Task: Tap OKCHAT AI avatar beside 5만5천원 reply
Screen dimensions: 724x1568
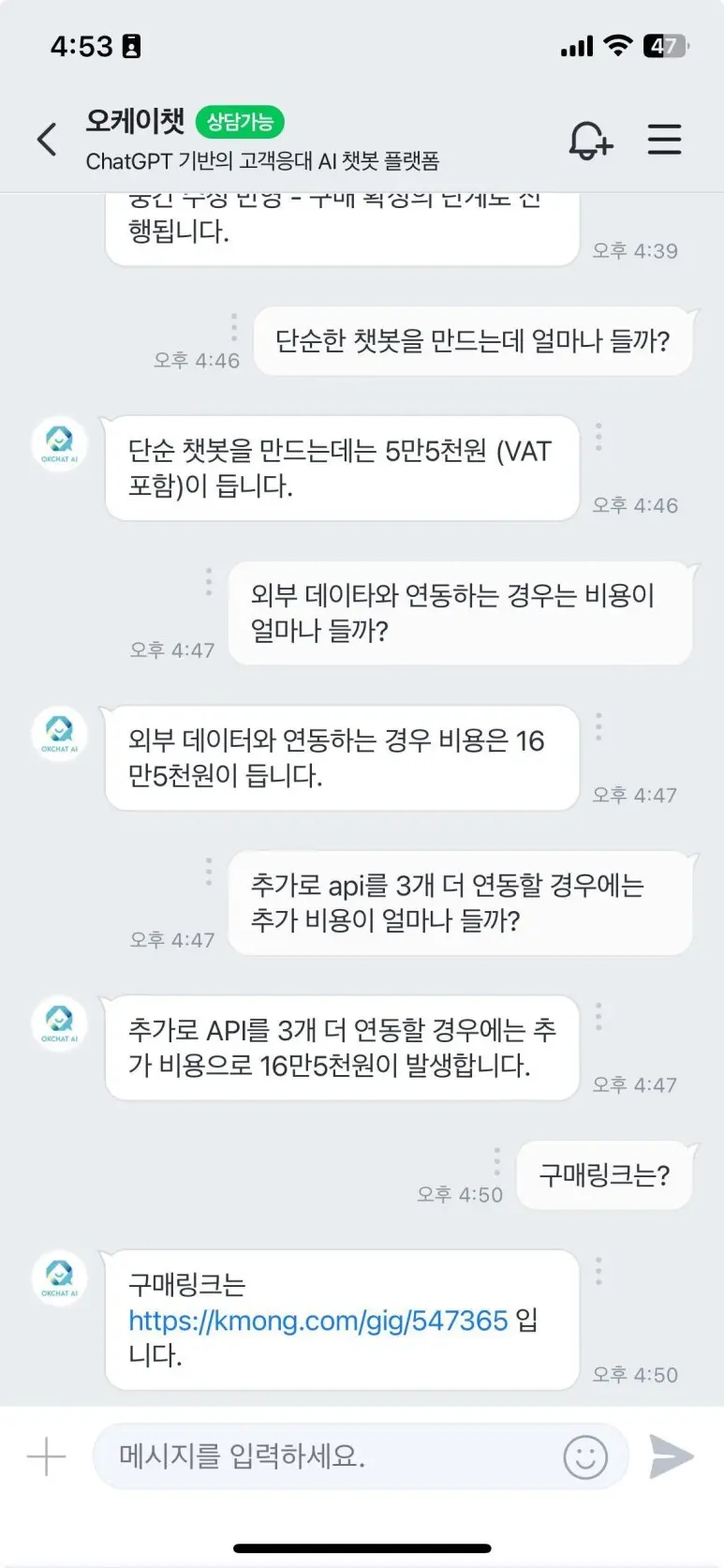Action: (59, 443)
